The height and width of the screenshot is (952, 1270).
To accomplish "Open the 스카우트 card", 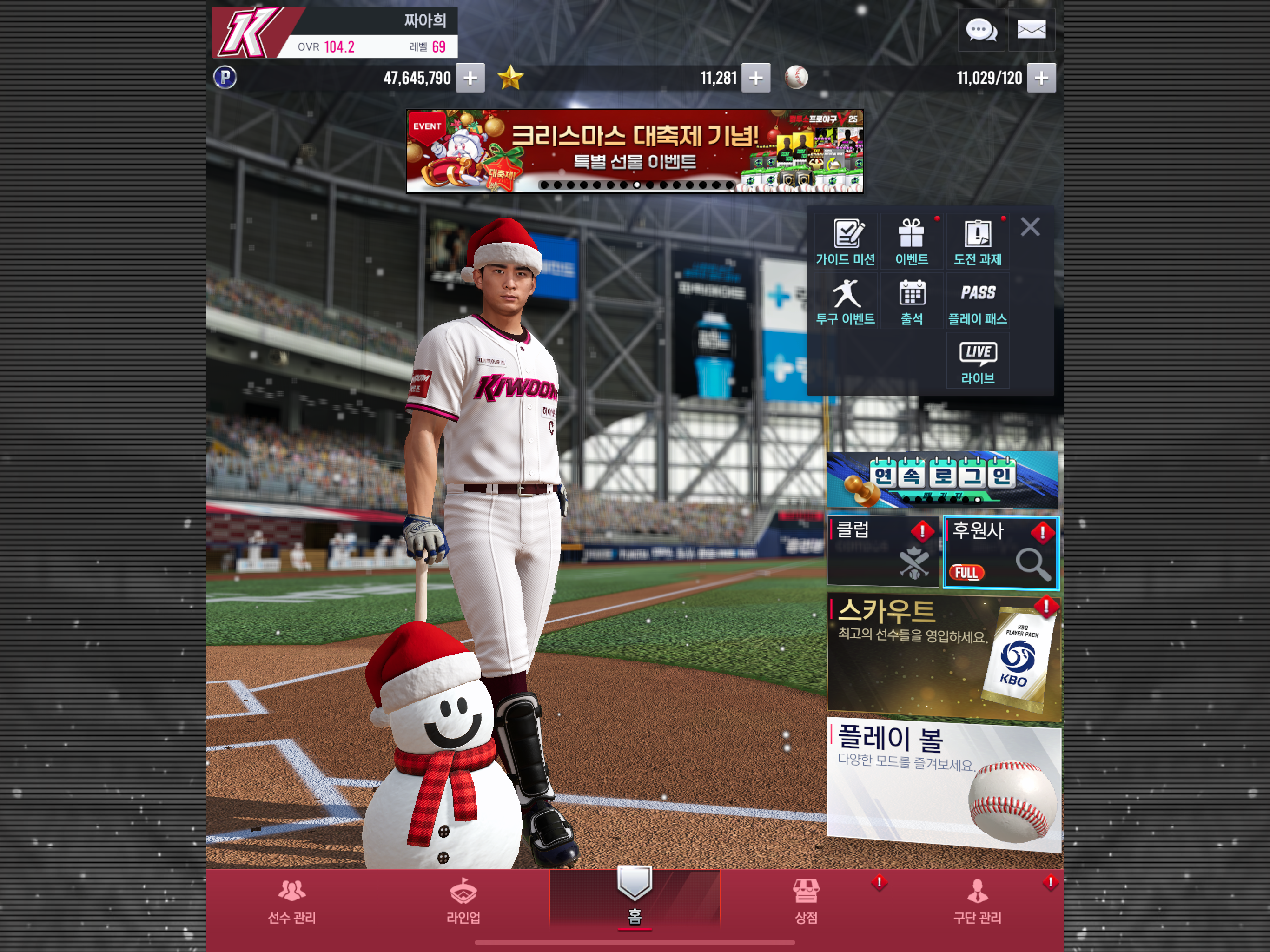I will (x=943, y=656).
